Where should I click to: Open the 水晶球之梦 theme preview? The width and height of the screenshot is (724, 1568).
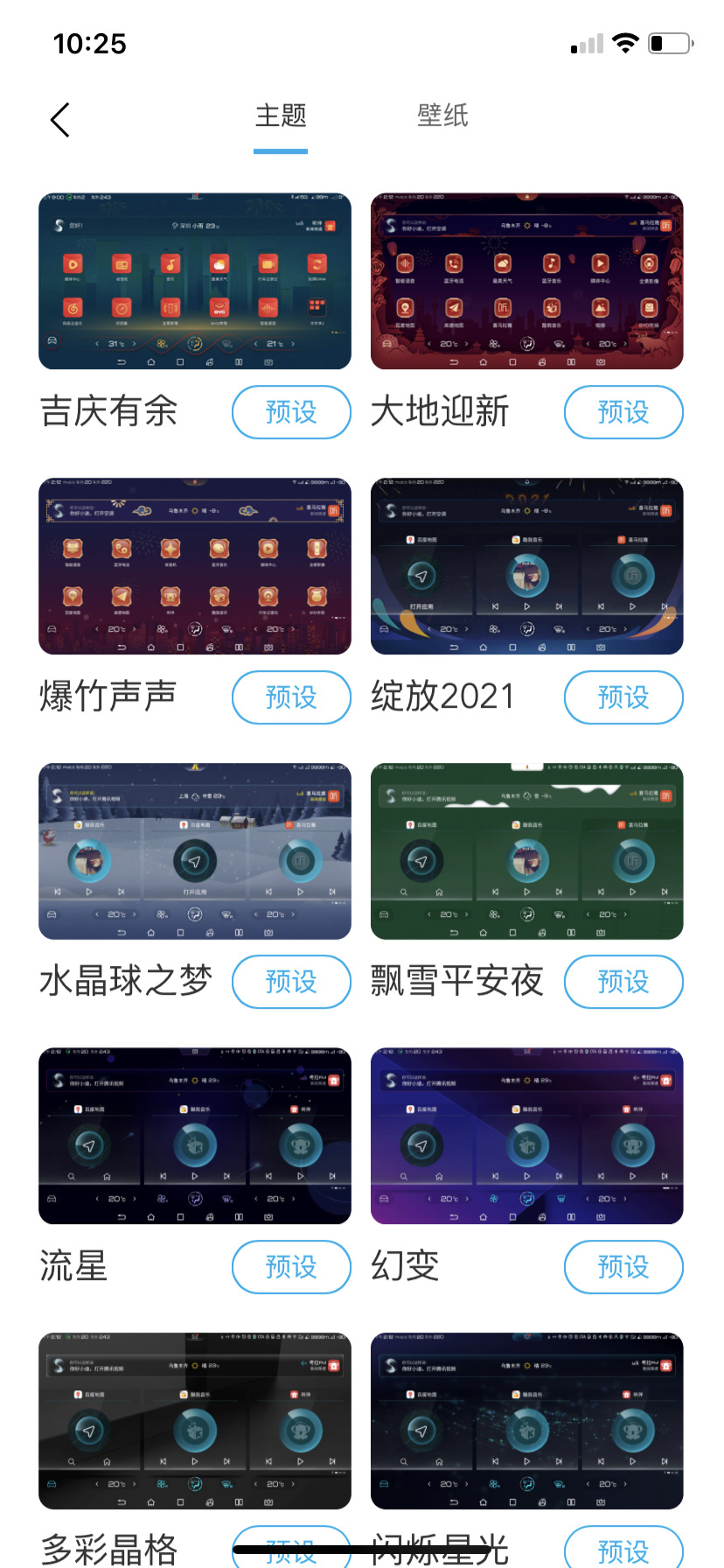(195, 851)
